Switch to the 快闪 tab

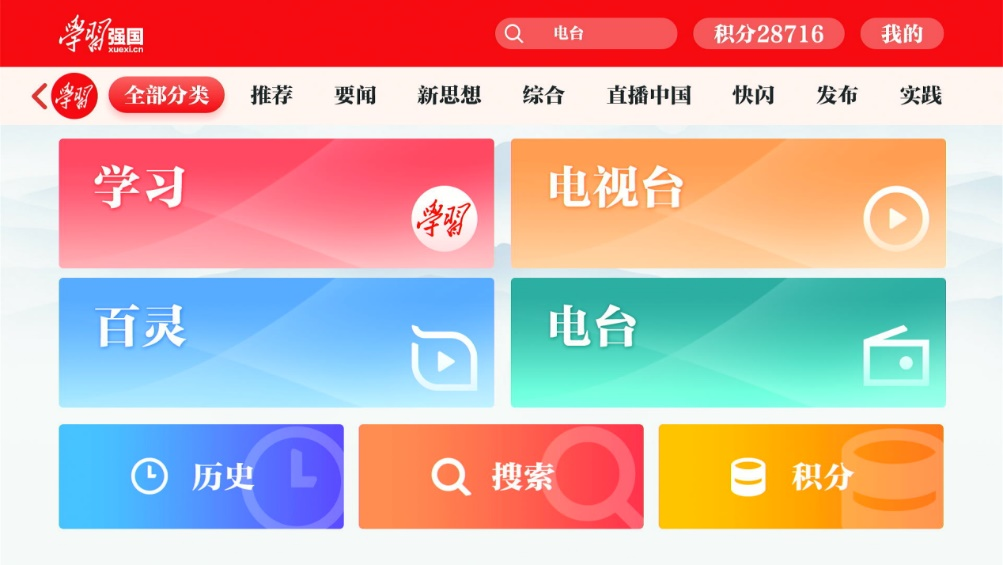pyautogui.click(x=753, y=95)
